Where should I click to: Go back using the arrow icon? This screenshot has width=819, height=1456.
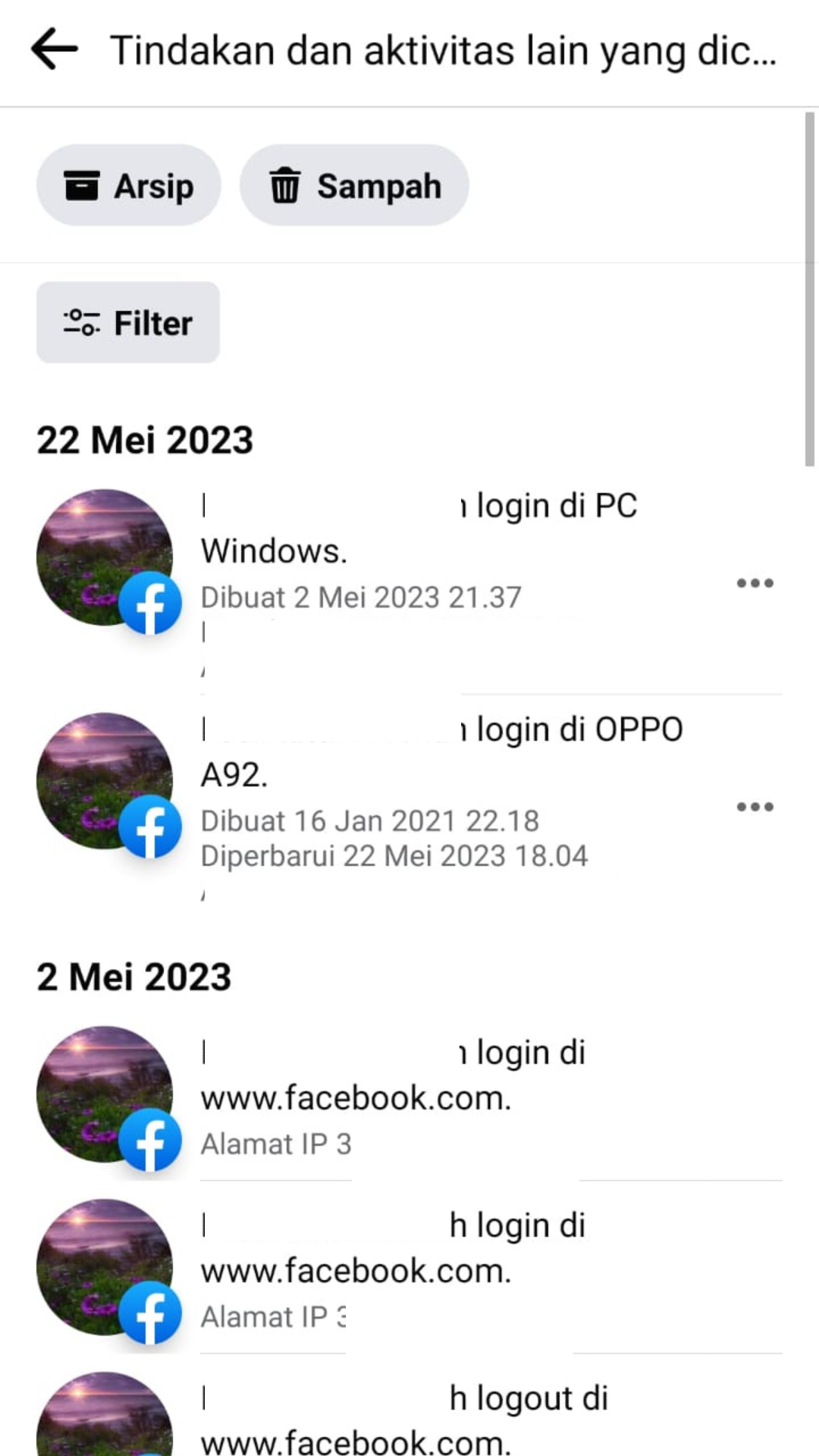coord(55,49)
